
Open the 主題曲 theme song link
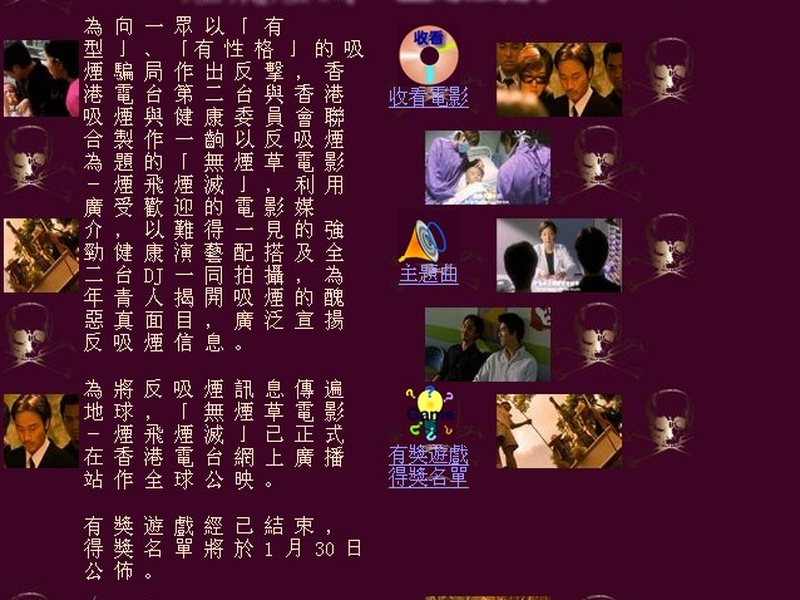pyautogui.click(x=428, y=274)
